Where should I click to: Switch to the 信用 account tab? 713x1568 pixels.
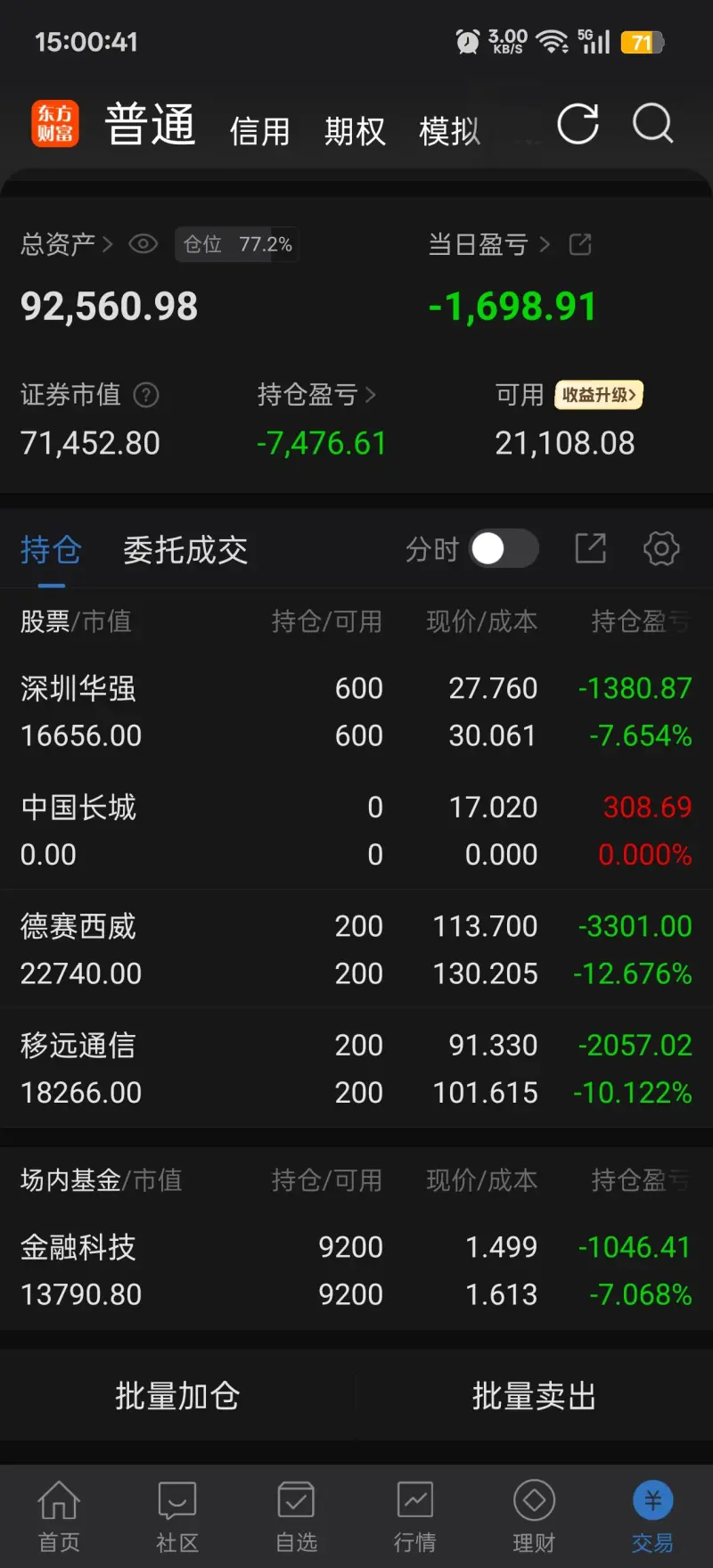[259, 131]
